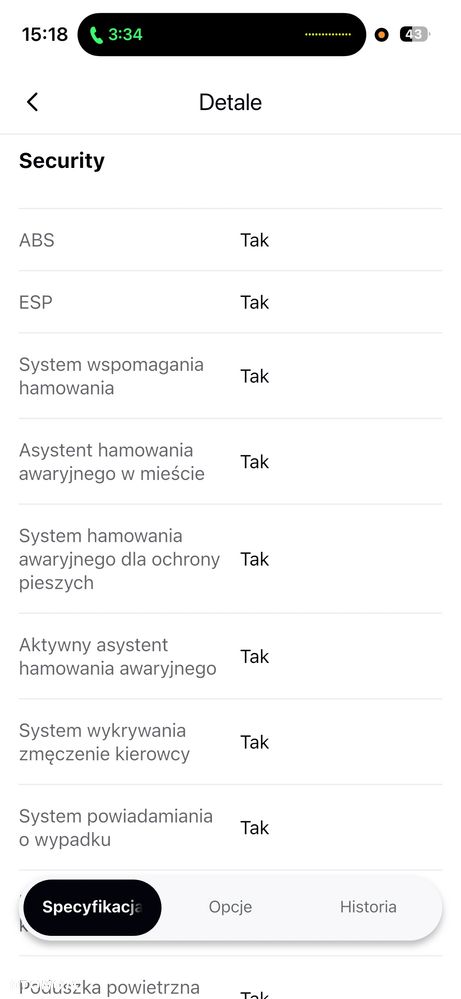The image size is (461, 999).
Task: Open the Historia tab
Action: (x=368, y=907)
